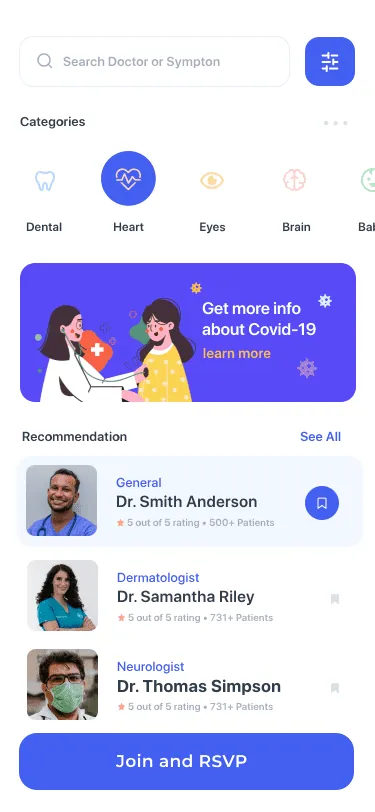Choose the Eyes category

212,193
